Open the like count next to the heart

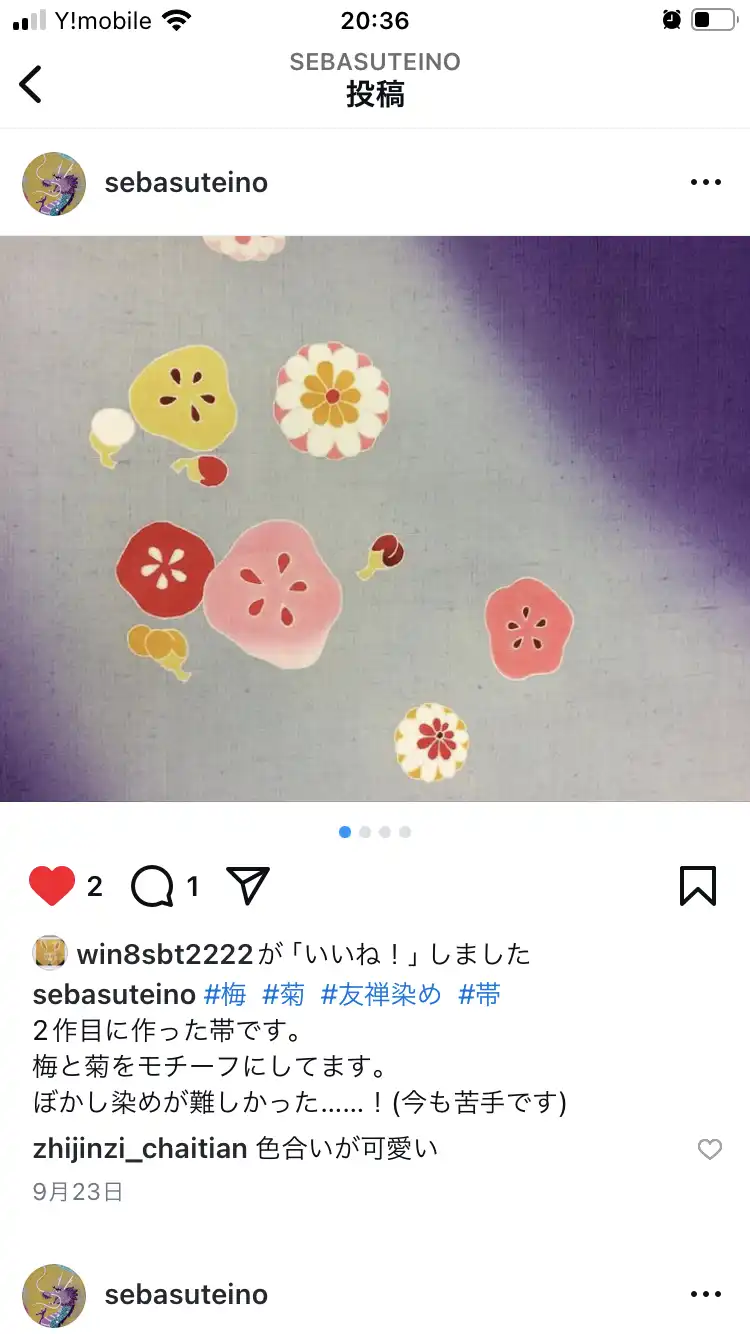[95, 886]
